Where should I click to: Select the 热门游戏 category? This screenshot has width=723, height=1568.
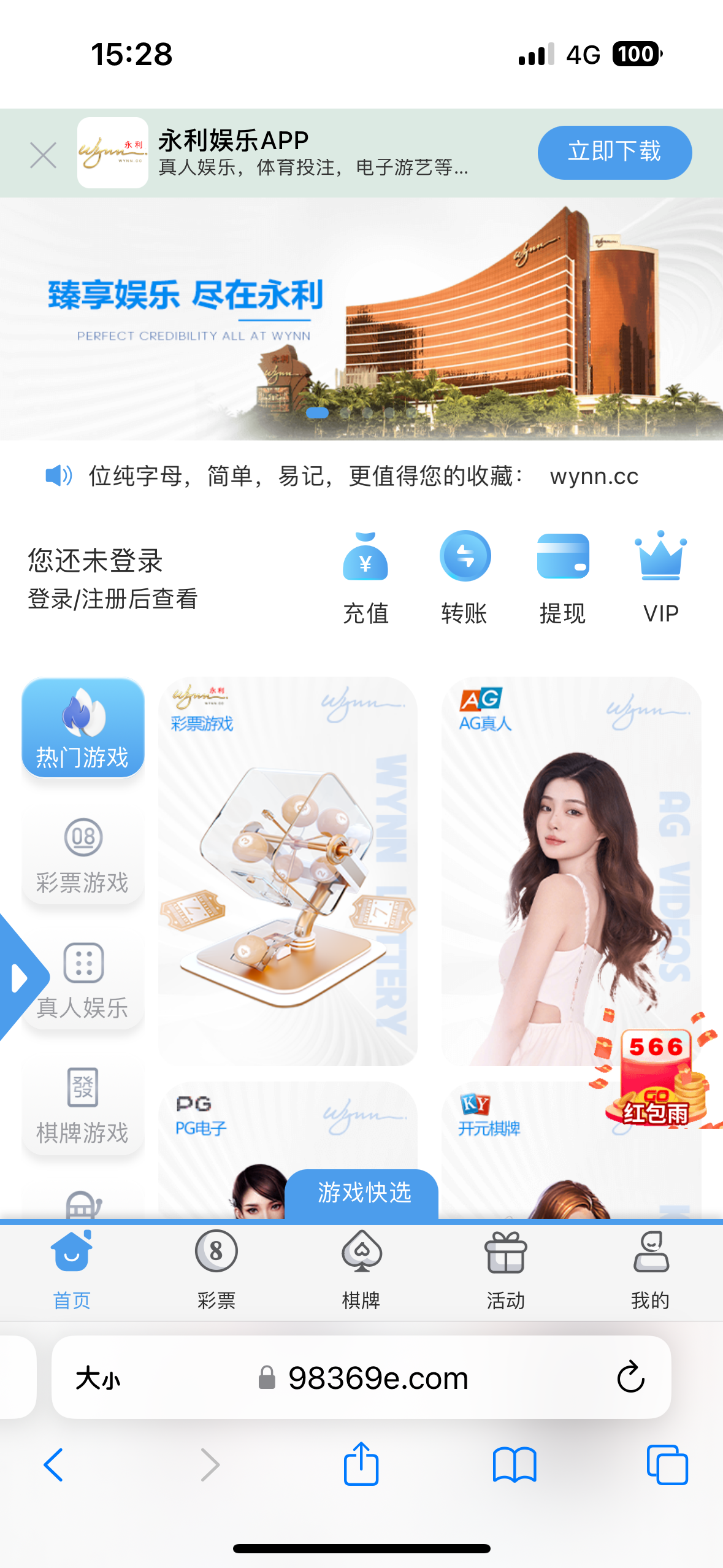tap(83, 728)
